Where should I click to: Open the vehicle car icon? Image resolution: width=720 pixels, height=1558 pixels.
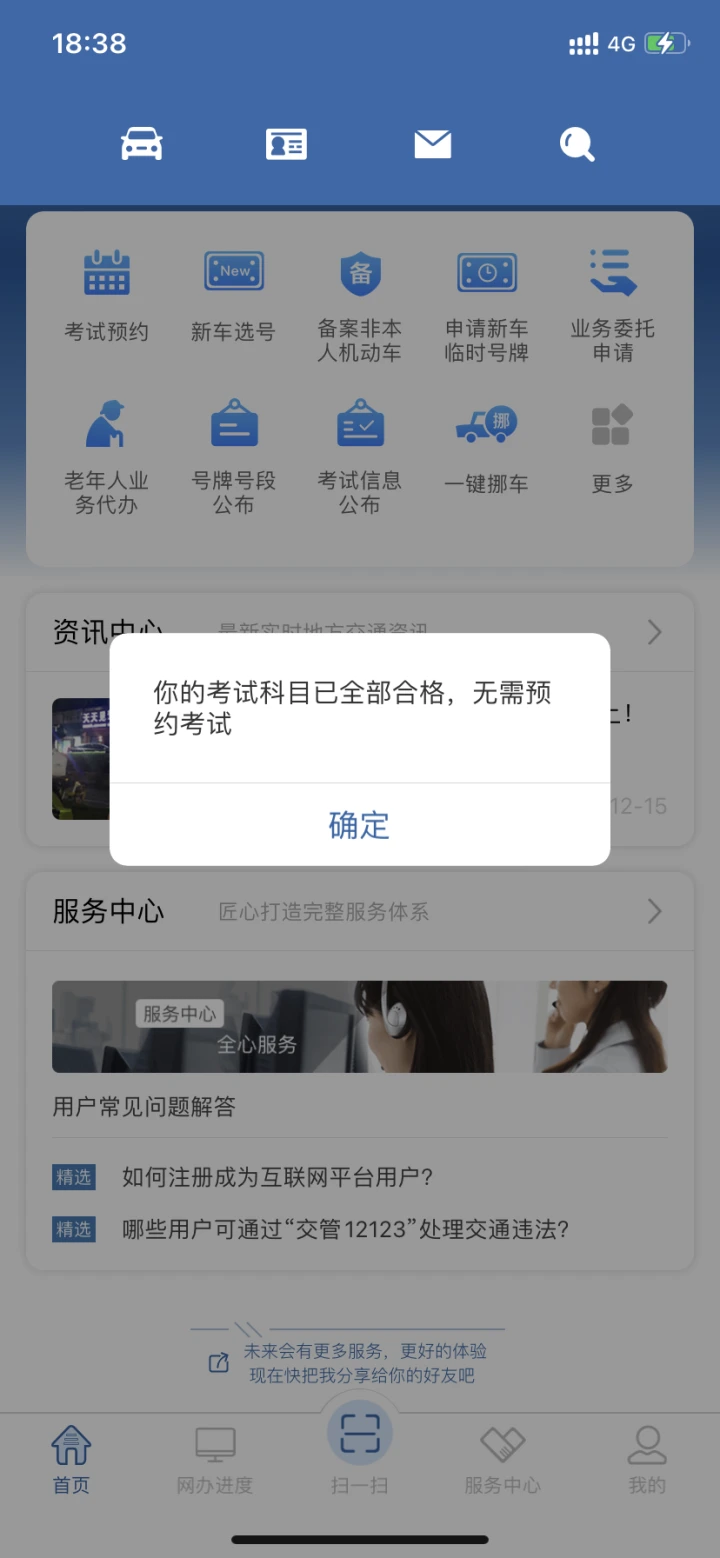(x=142, y=144)
